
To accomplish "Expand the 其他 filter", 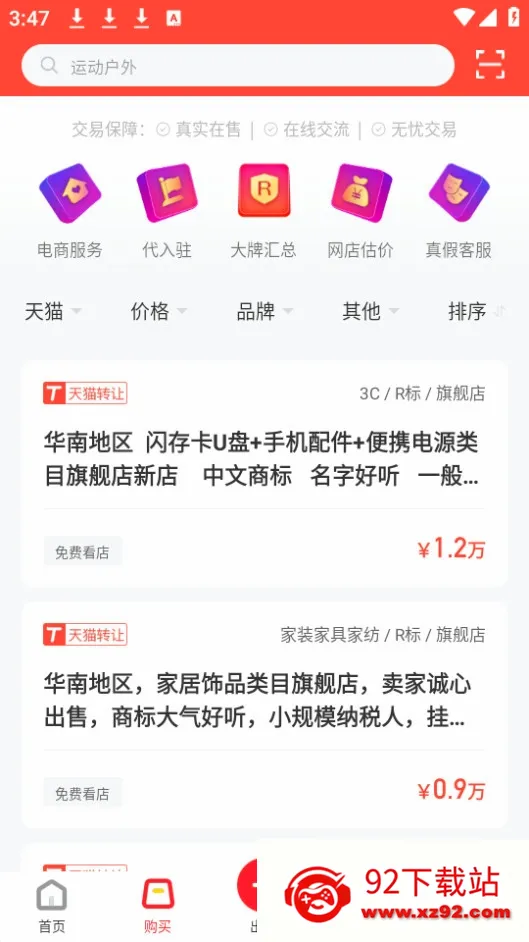I will 370,311.
